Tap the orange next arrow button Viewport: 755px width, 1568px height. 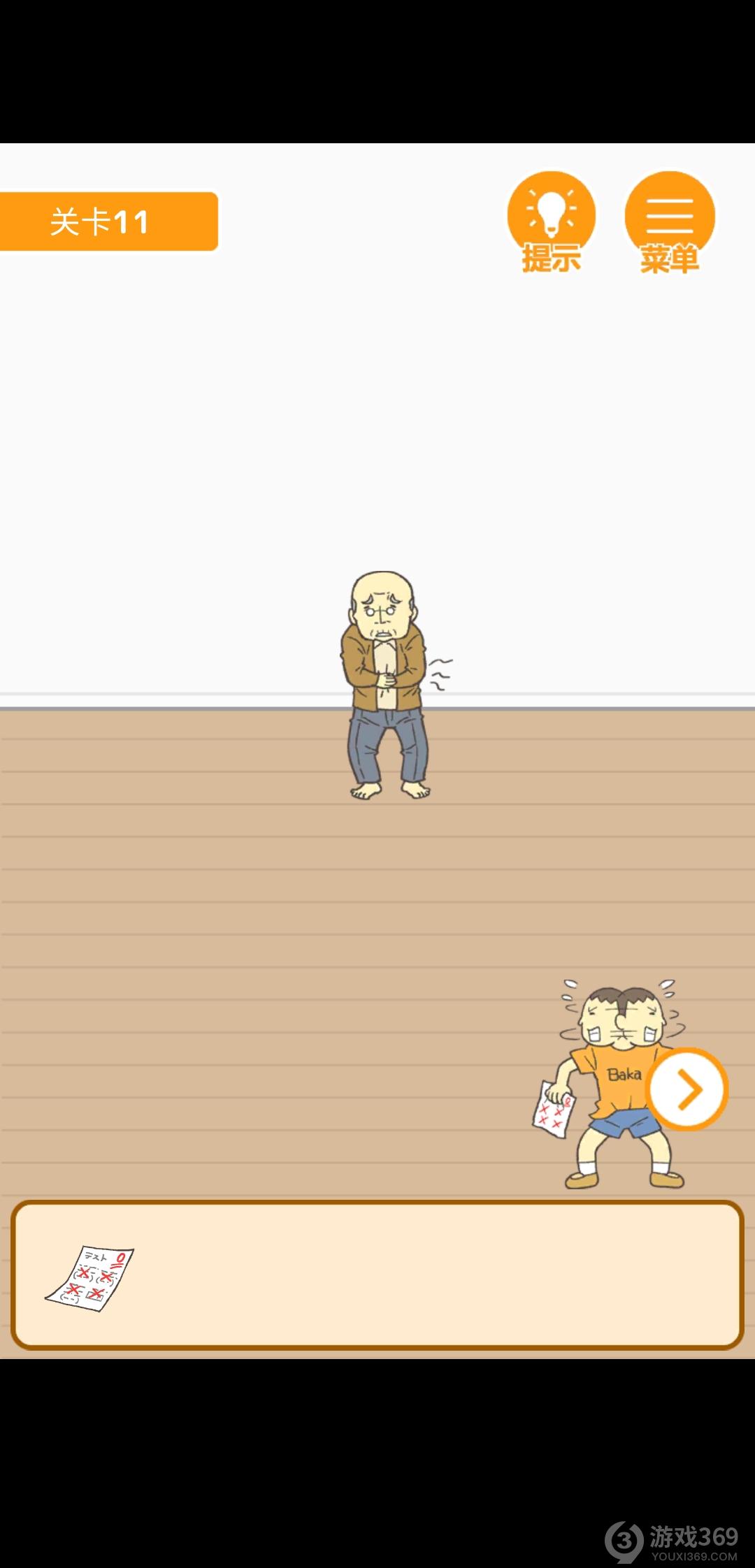[686, 1089]
